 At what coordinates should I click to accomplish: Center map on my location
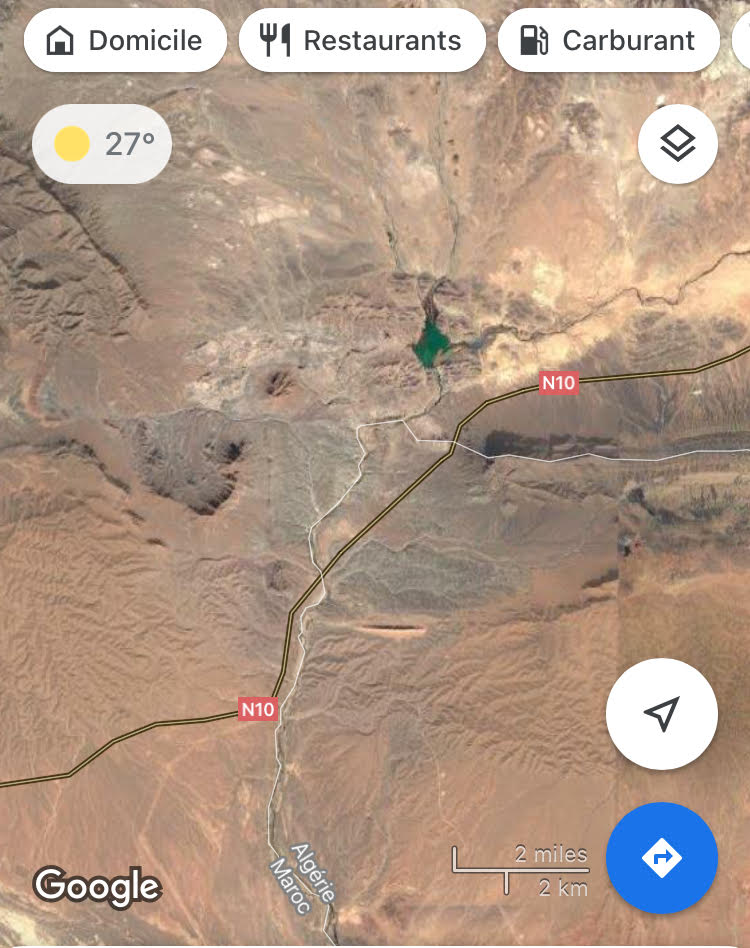coord(661,714)
